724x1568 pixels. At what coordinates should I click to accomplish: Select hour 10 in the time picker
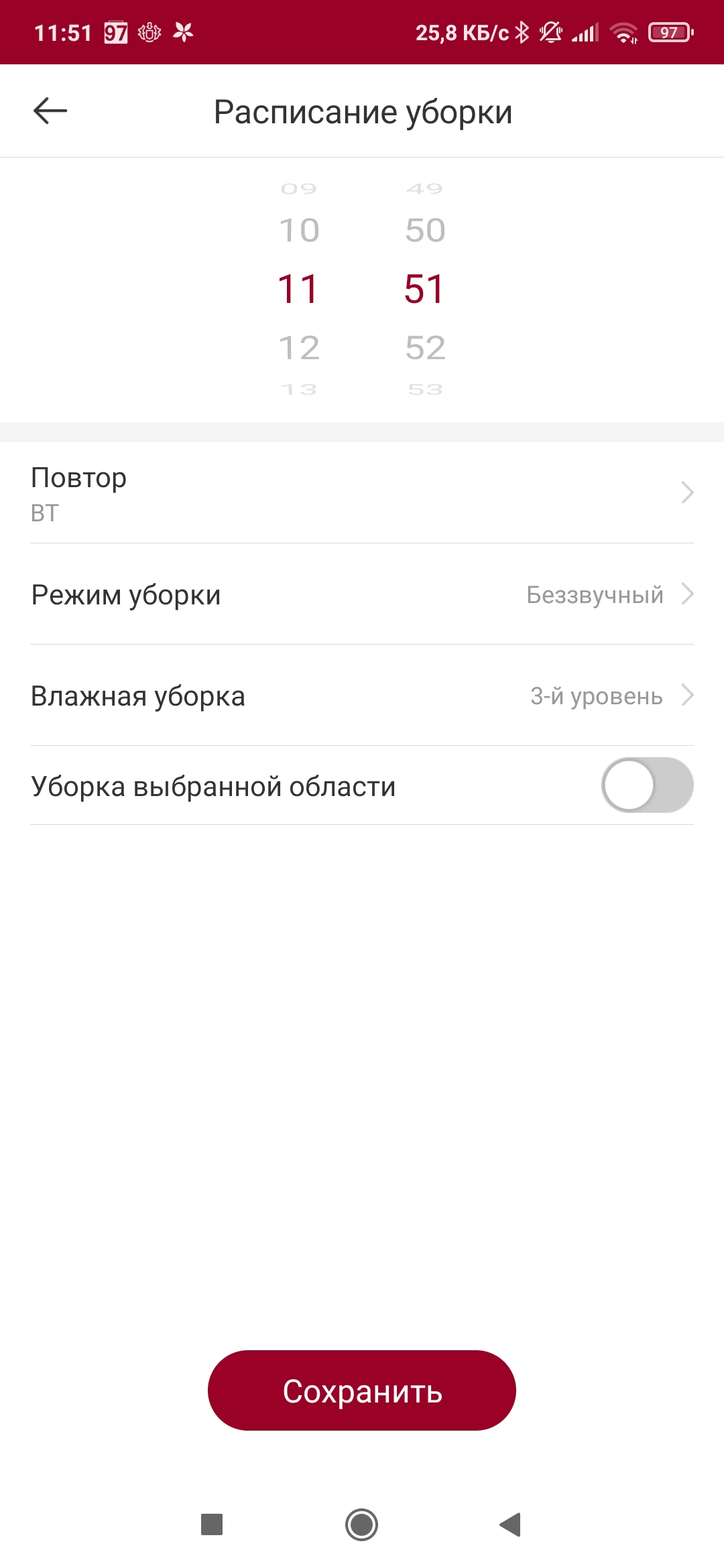click(x=299, y=231)
